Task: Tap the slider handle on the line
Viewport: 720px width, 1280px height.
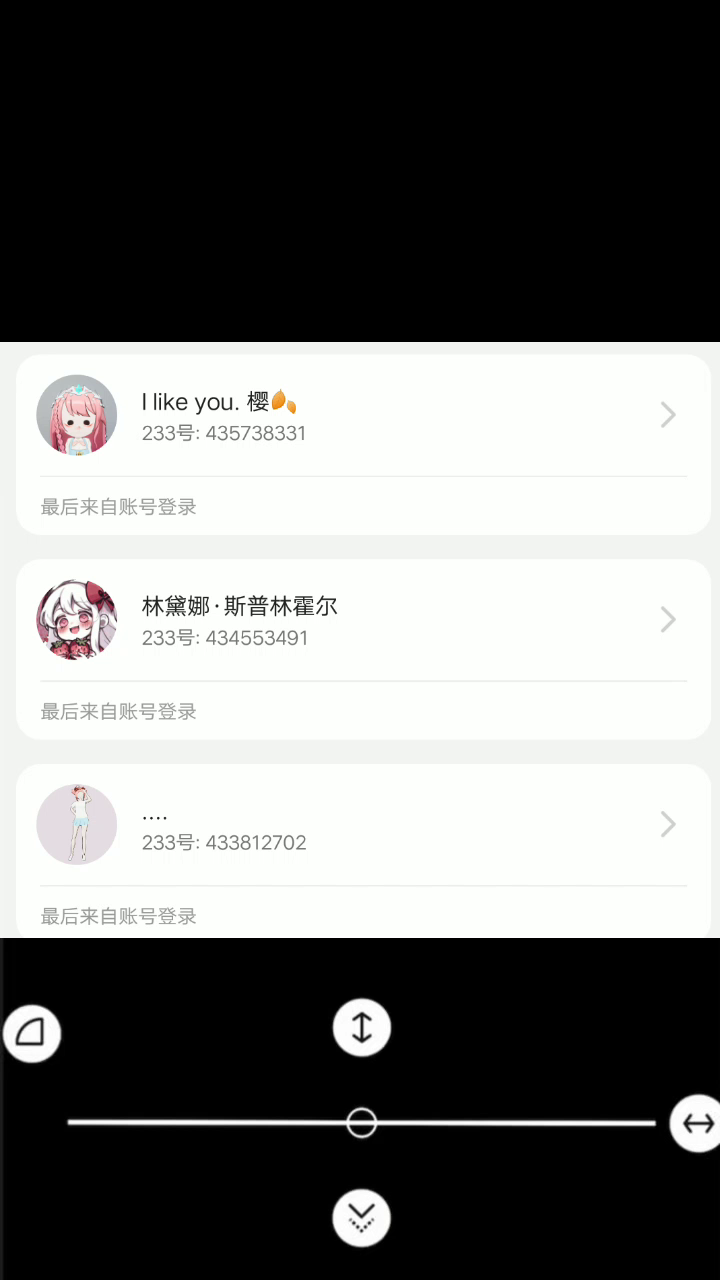Action: 361,1122
